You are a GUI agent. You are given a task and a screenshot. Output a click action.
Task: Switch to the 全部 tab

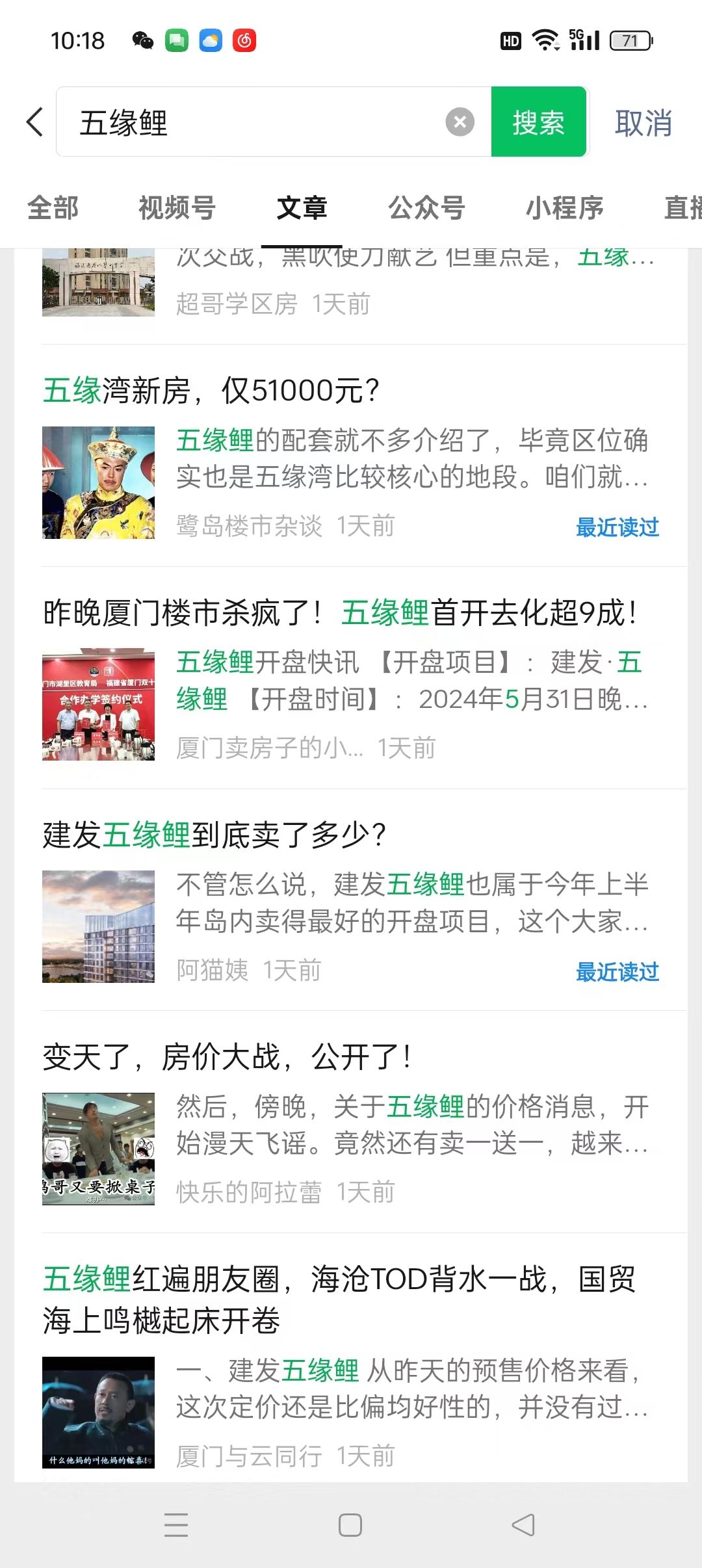53,208
